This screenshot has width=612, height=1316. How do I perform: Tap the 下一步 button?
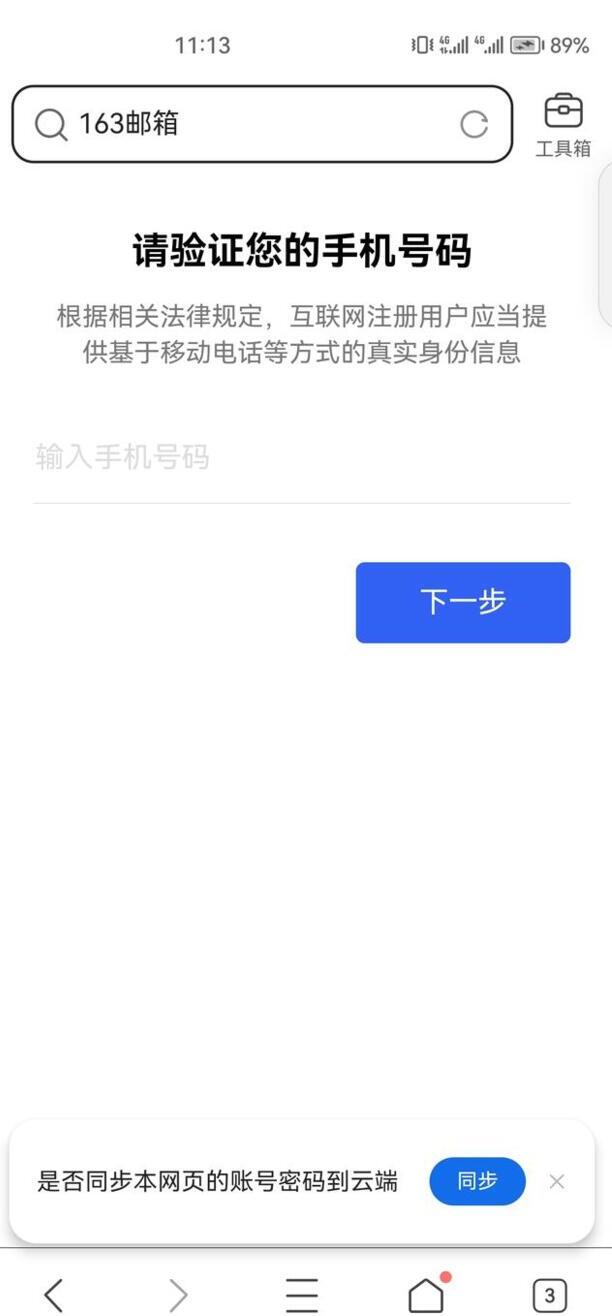click(x=463, y=602)
